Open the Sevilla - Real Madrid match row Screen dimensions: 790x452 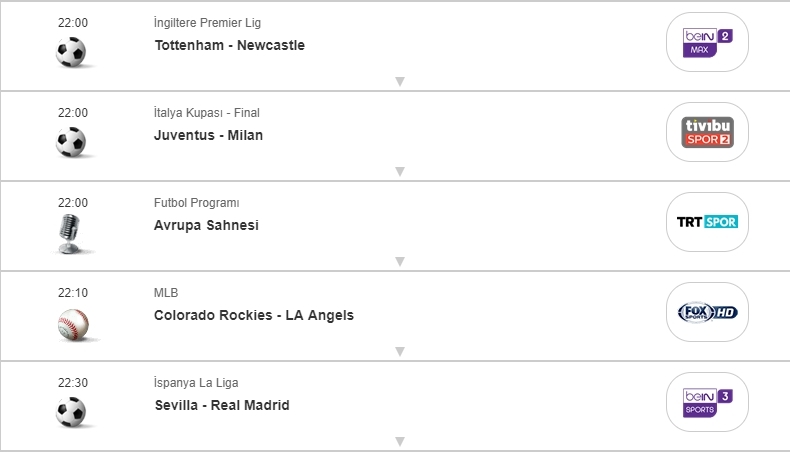point(221,405)
